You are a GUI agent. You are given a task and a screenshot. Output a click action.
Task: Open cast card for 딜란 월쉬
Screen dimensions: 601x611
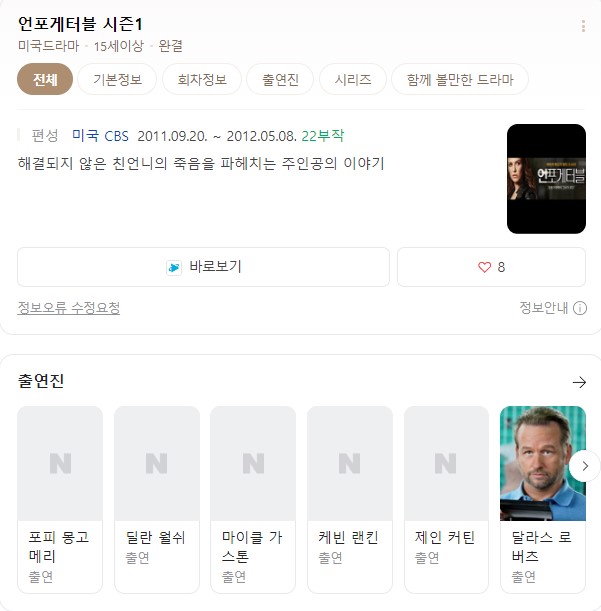157,499
